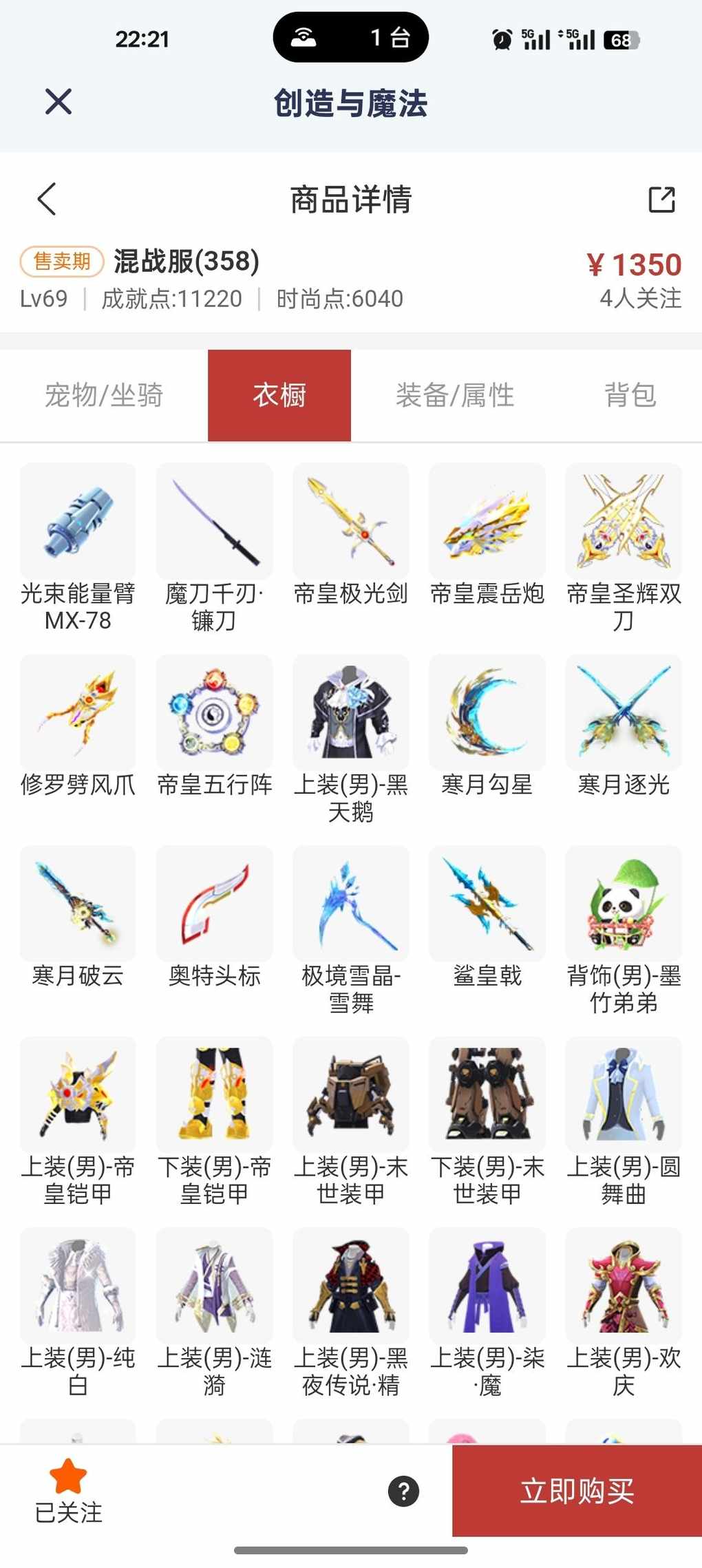Switch to the 宠物/坐骑 tab
This screenshot has height=1568, width=702.
click(x=104, y=395)
